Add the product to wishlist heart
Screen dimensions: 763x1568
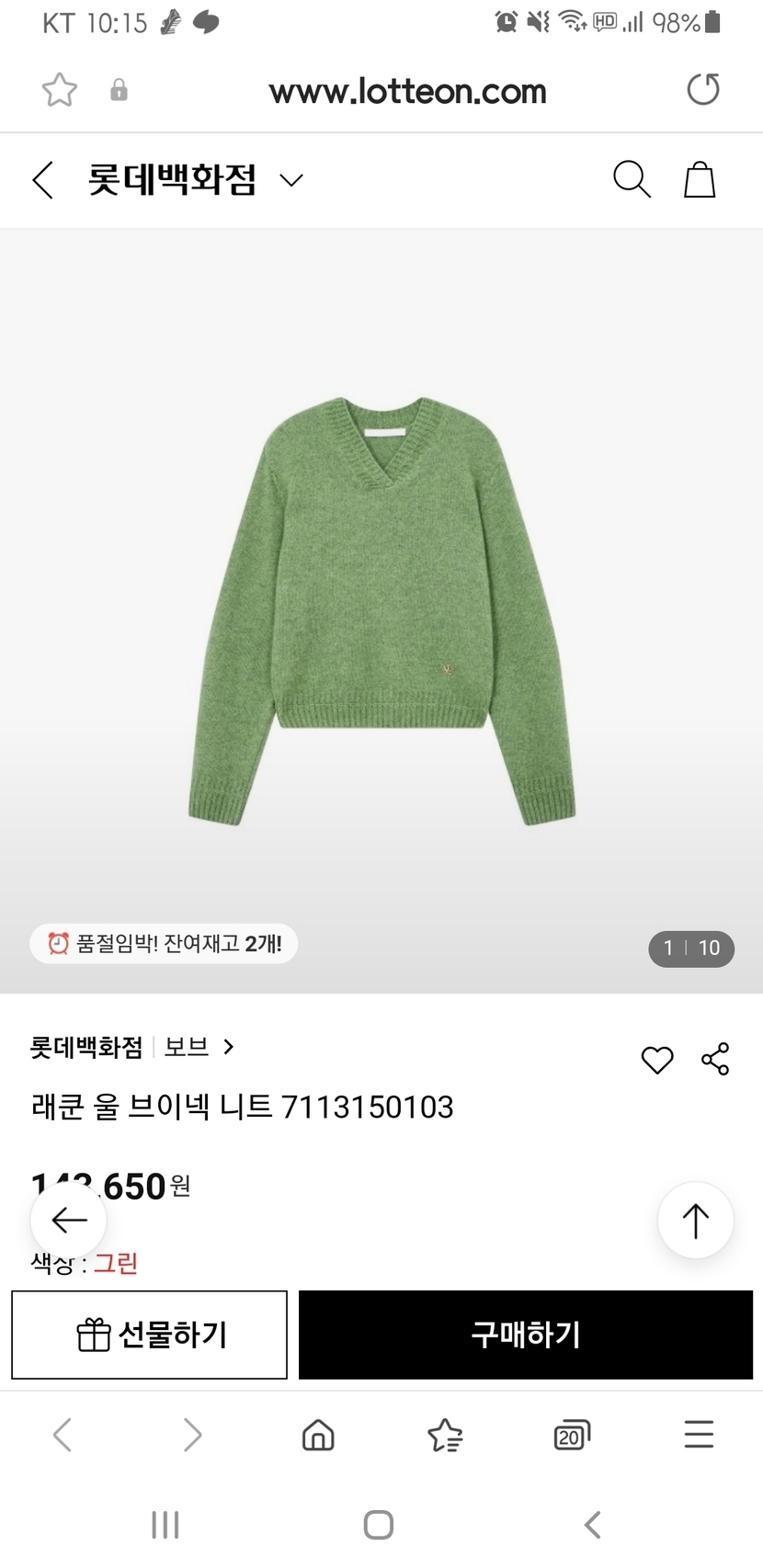click(657, 1060)
